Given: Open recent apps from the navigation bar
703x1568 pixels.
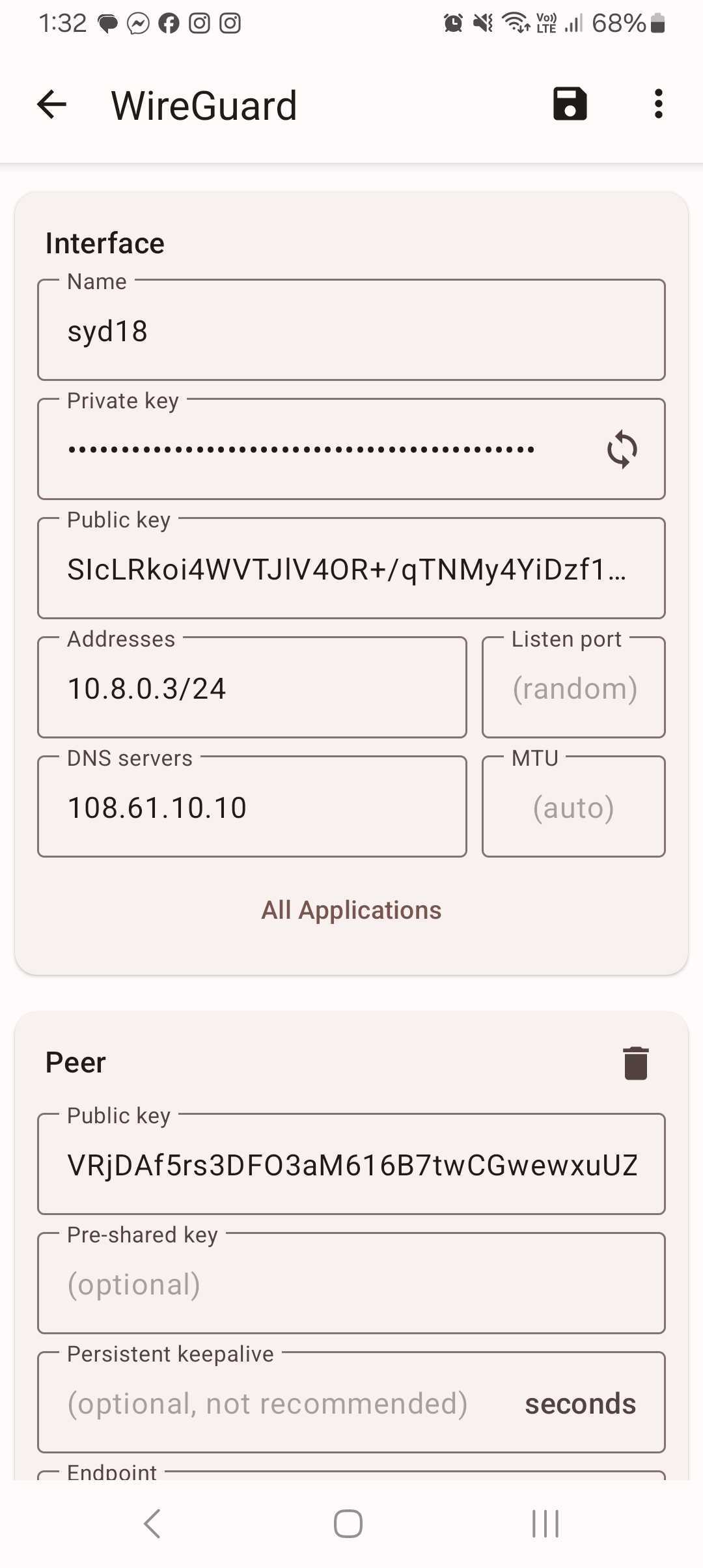Looking at the screenshot, I should (545, 1524).
